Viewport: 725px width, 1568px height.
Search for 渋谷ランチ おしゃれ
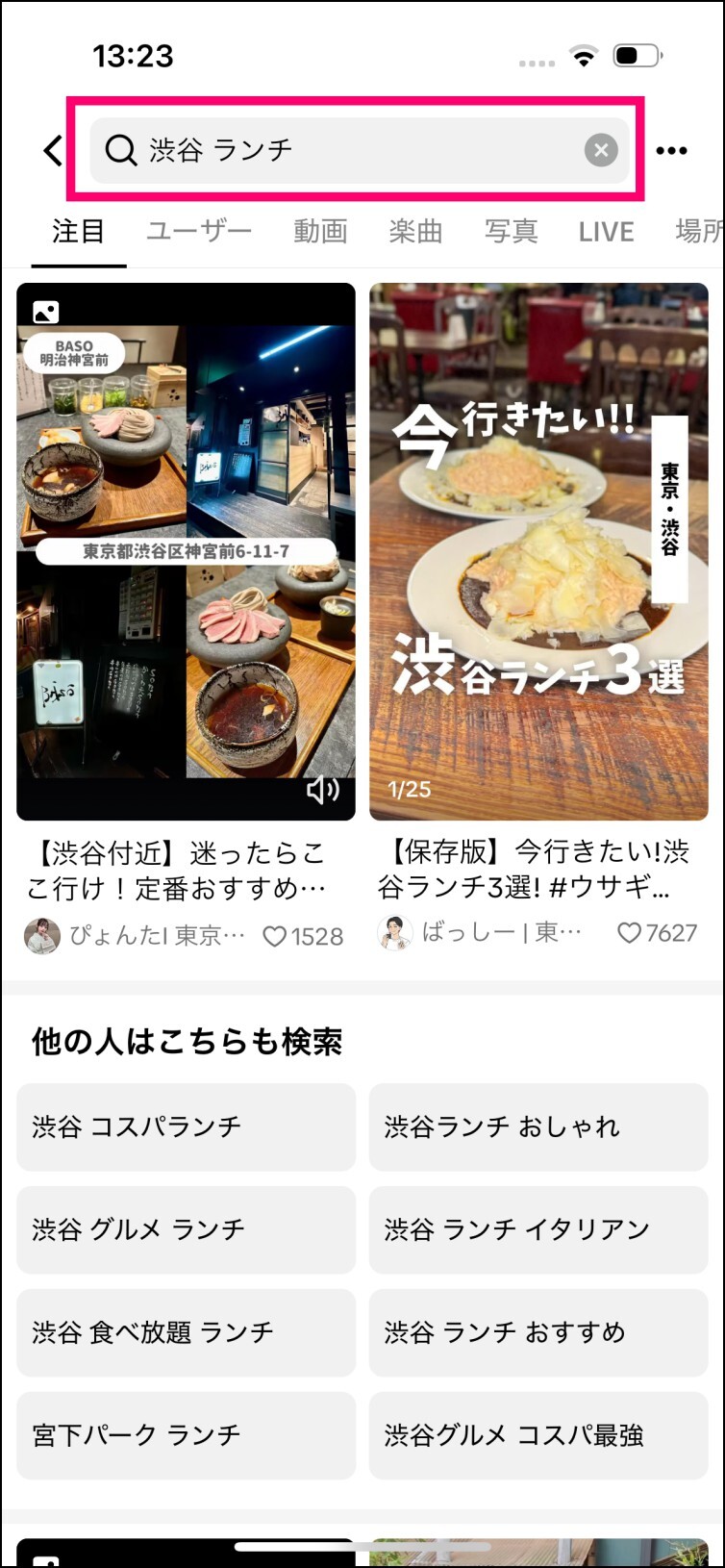538,1127
